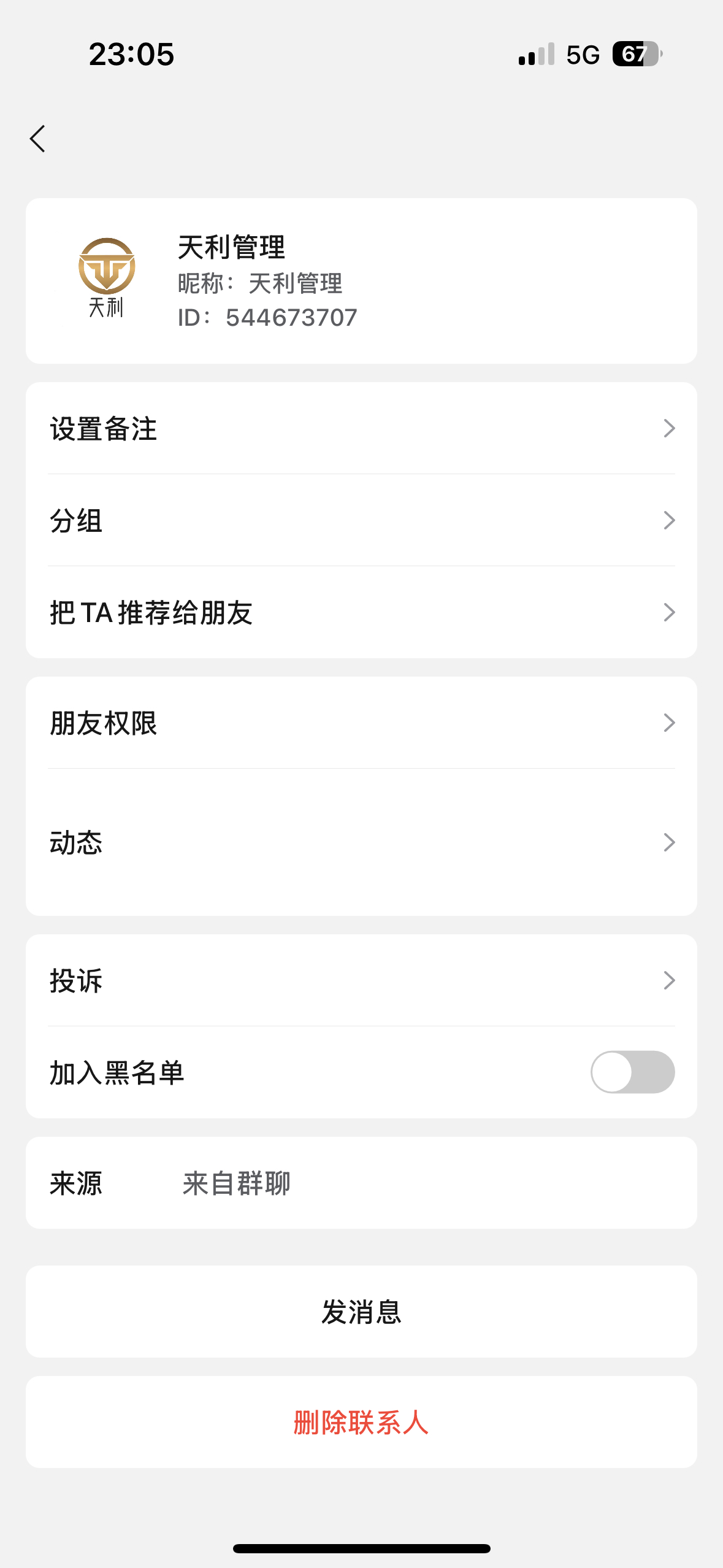Open 朋友权限 settings
The width and height of the screenshot is (723, 1568).
click(x=361, y=723)
